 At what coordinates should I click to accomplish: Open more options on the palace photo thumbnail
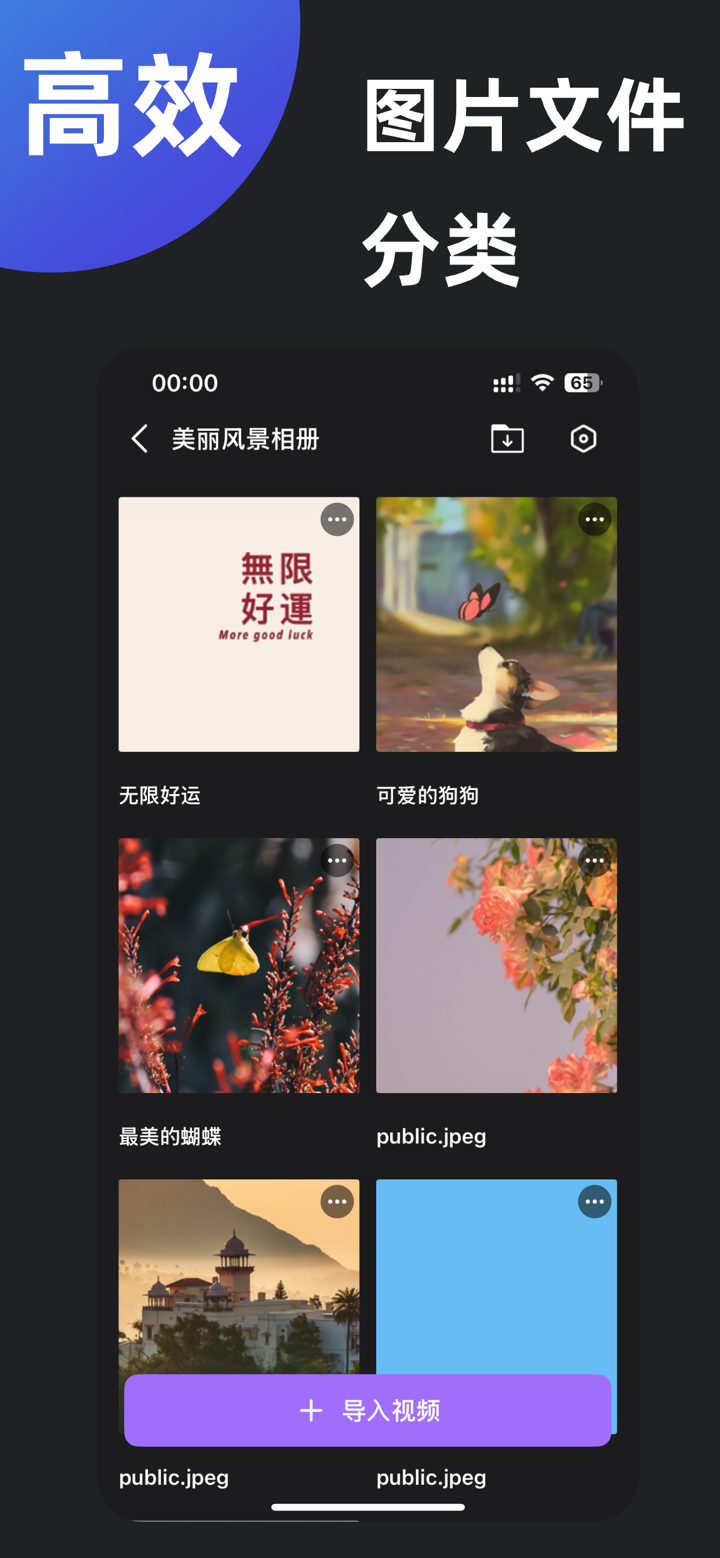(x=337, y=1201)
